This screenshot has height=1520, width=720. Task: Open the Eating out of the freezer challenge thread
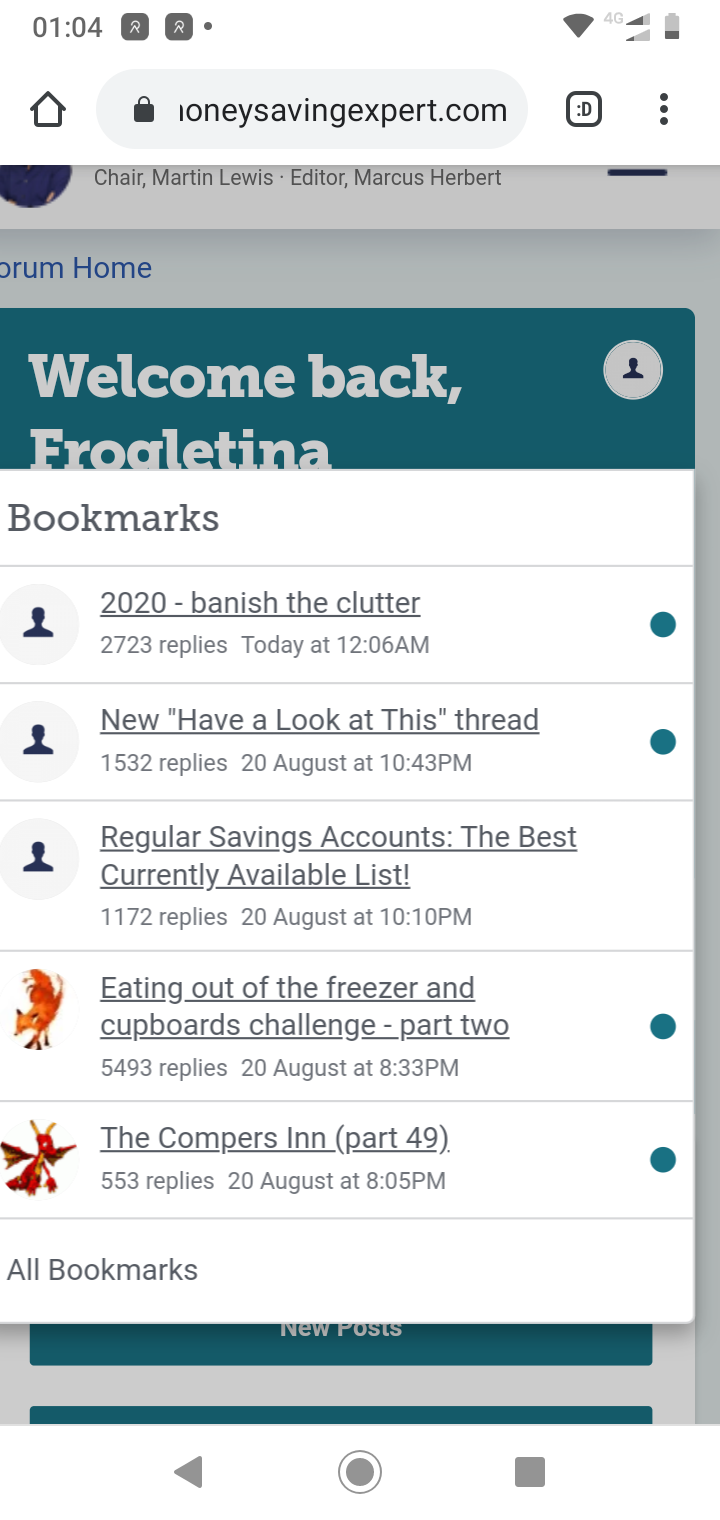(x=305, y=1007)
